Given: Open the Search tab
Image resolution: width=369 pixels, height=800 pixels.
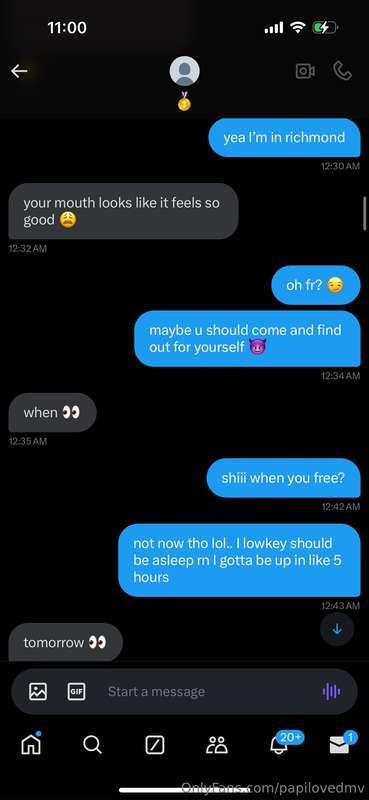Looking at the screenshot, I should (92, 745).
